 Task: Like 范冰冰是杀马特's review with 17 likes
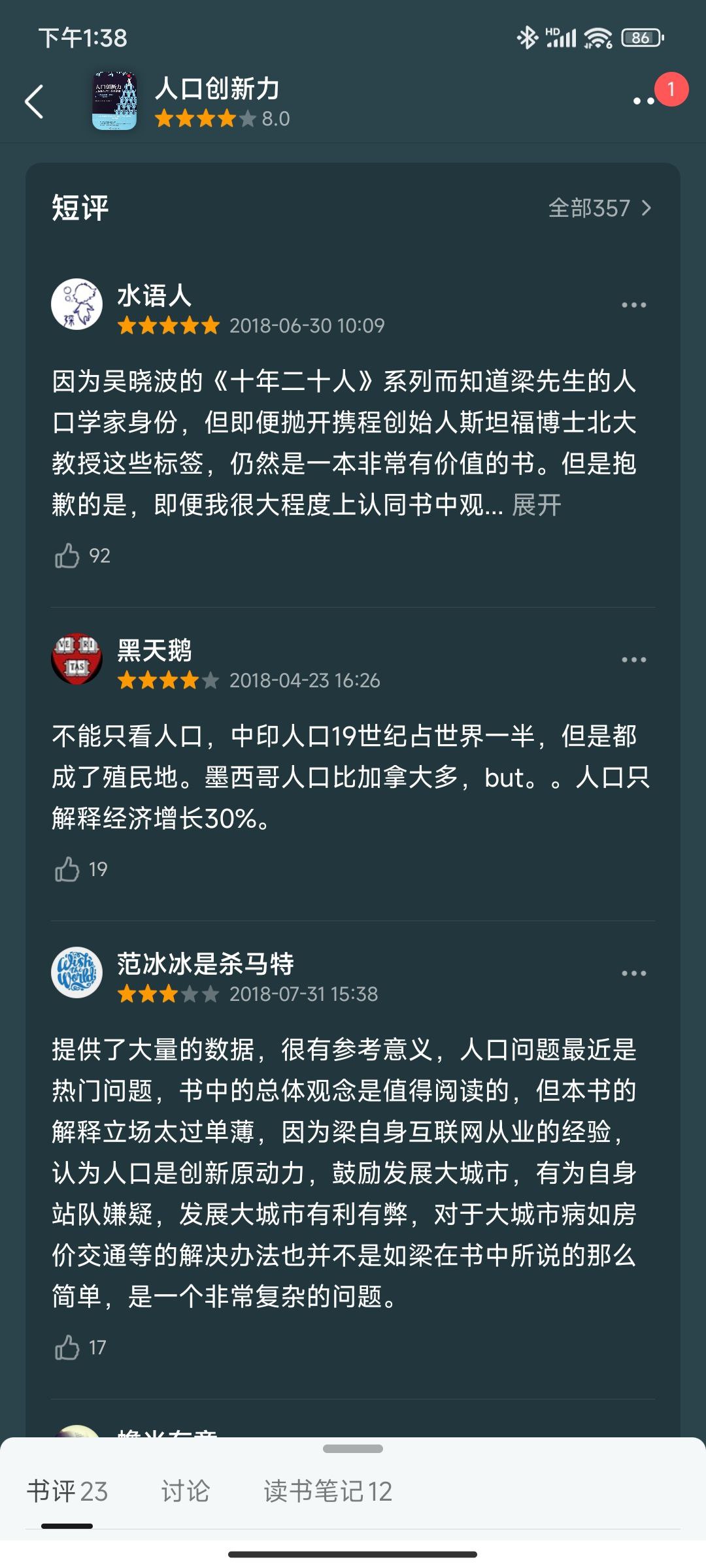(67, 1348)
